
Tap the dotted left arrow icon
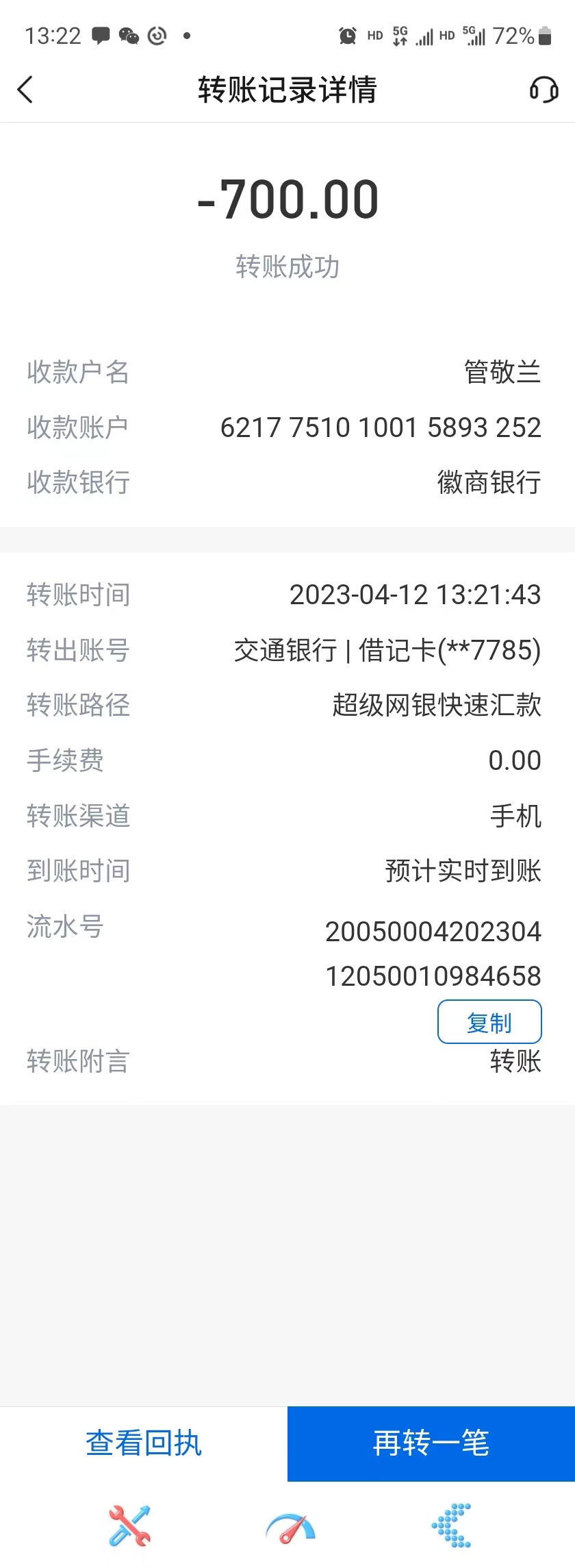[x=452, y=1526]
